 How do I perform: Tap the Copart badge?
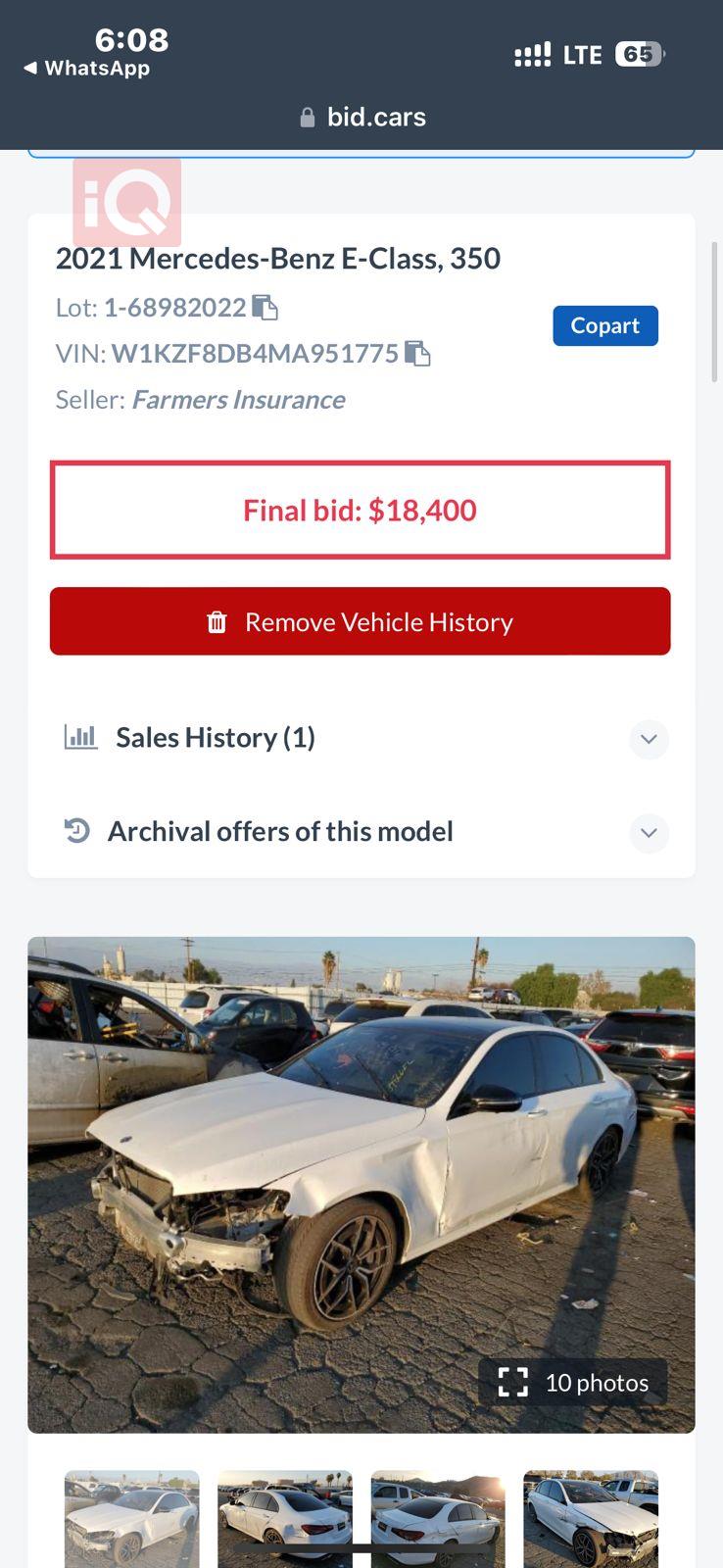tap(604, 325)
